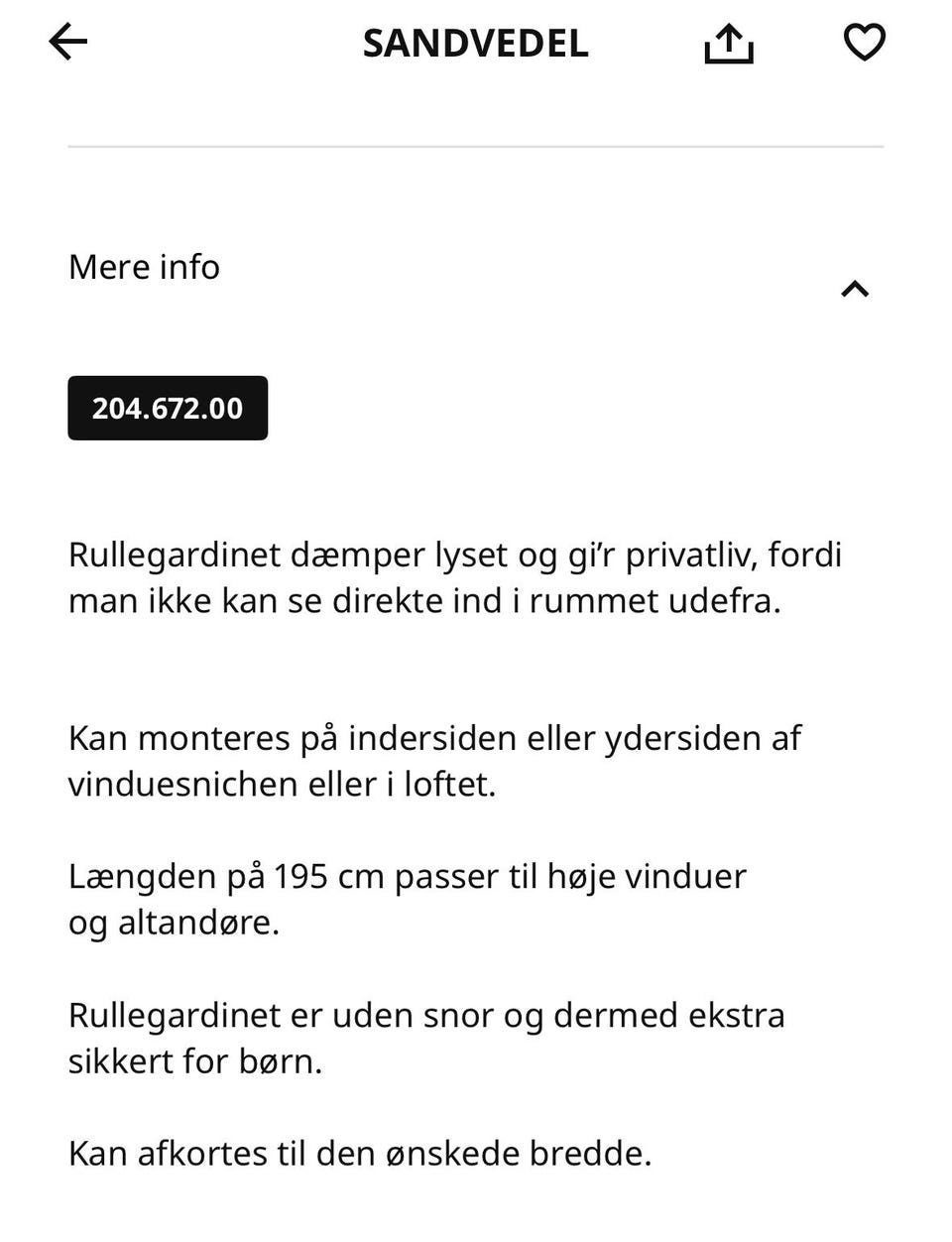This screenshot has width=952, height=1242.
Task: Select the text about montering på vinduesnichen
Action: point(434,760)
